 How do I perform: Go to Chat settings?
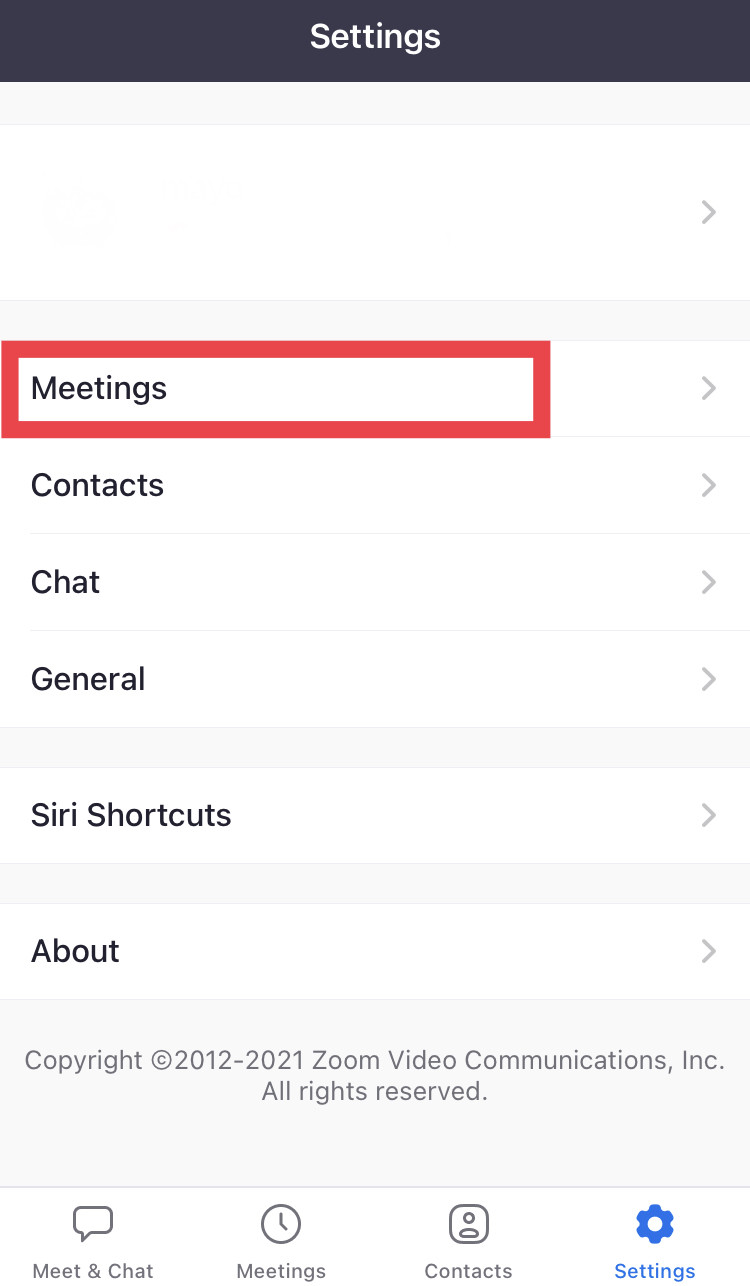point(375,582)
